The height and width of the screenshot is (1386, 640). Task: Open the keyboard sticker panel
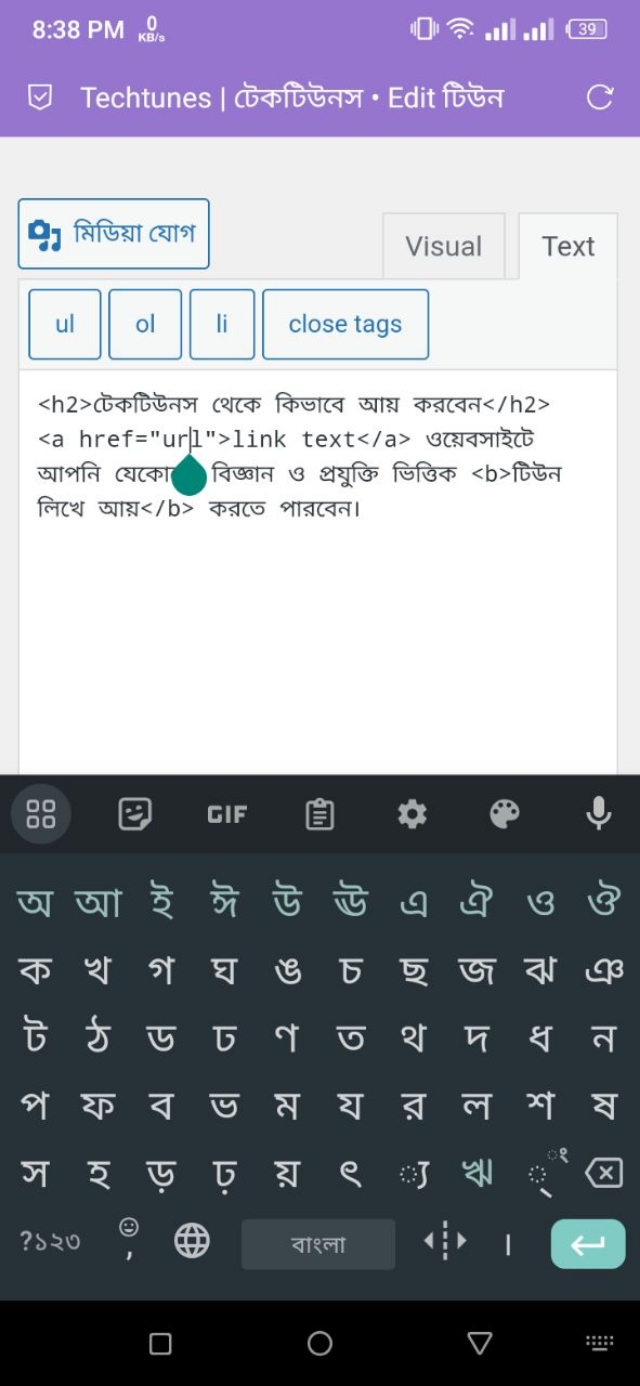[x=135, y=814]
